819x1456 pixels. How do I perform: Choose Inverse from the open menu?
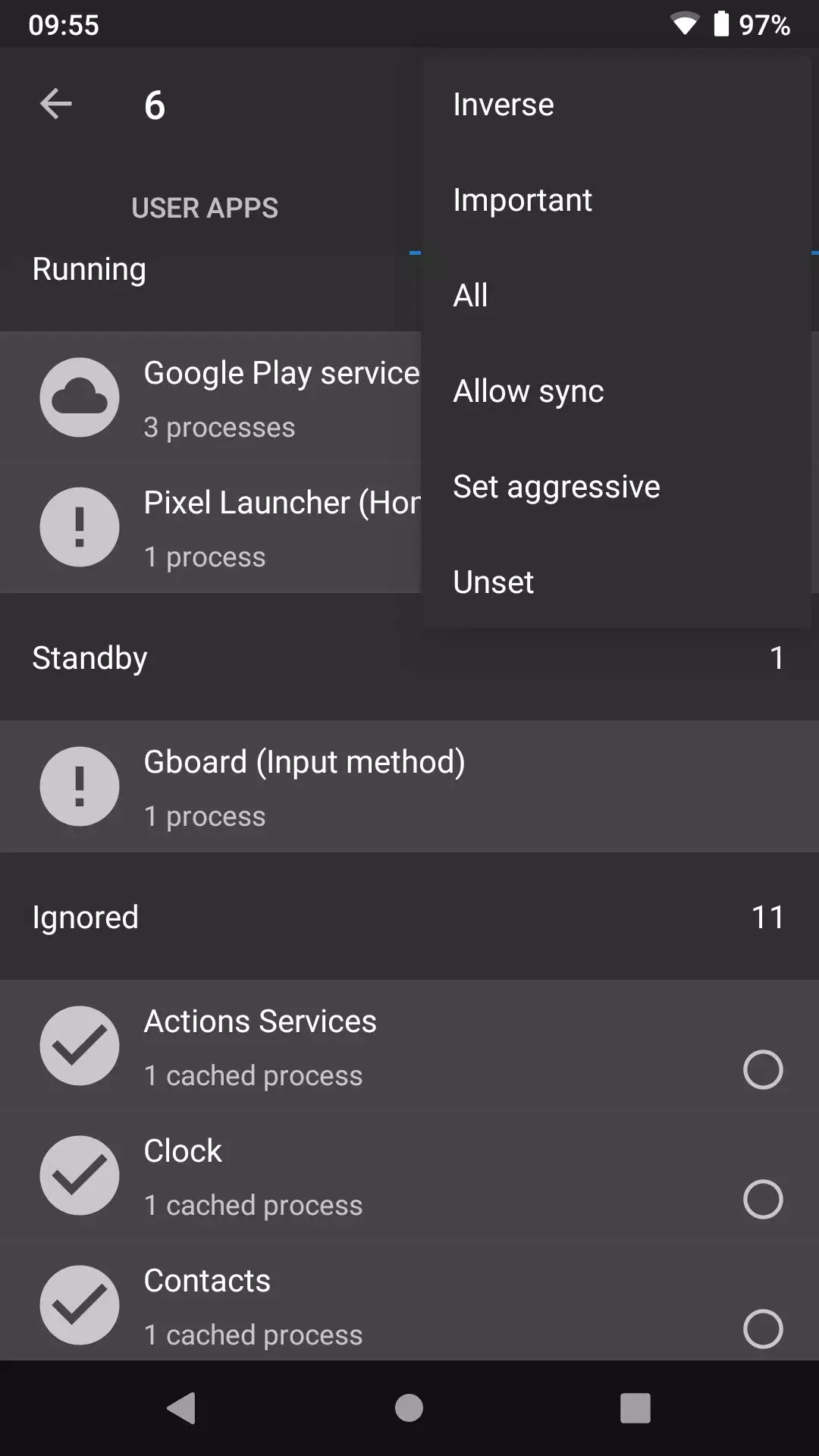click(503, 104)
